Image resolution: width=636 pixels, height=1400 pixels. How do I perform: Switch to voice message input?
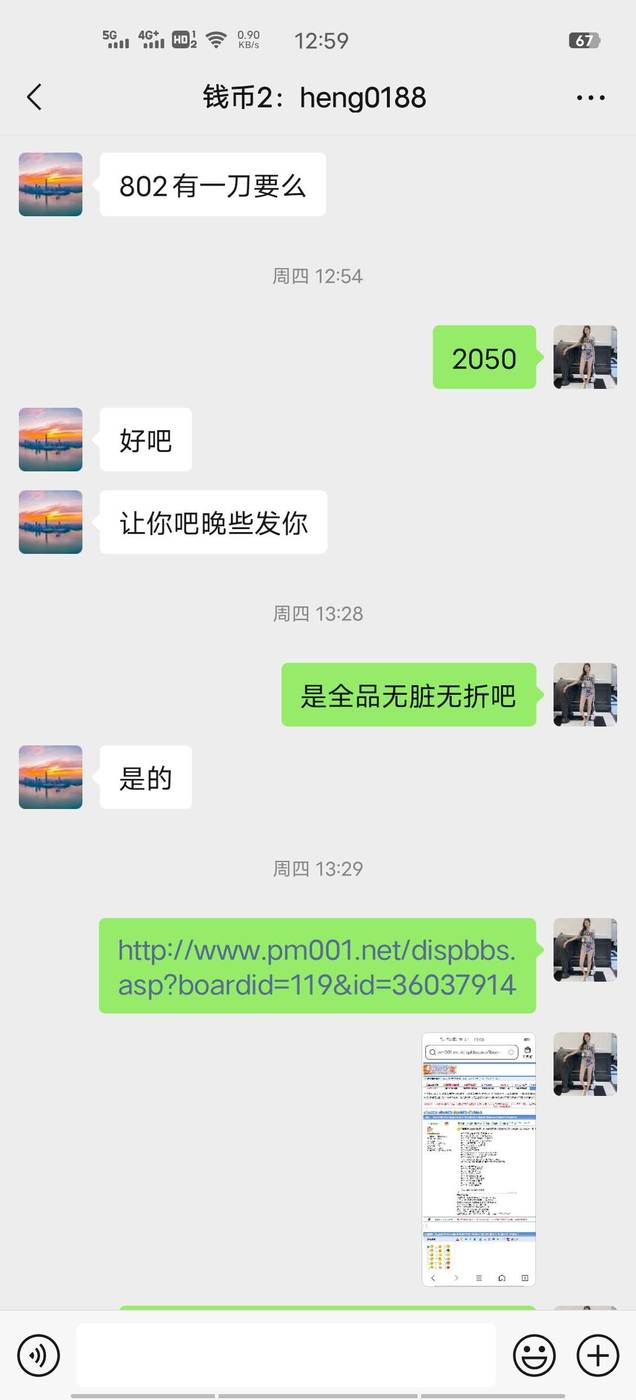tap(39, 1355)
